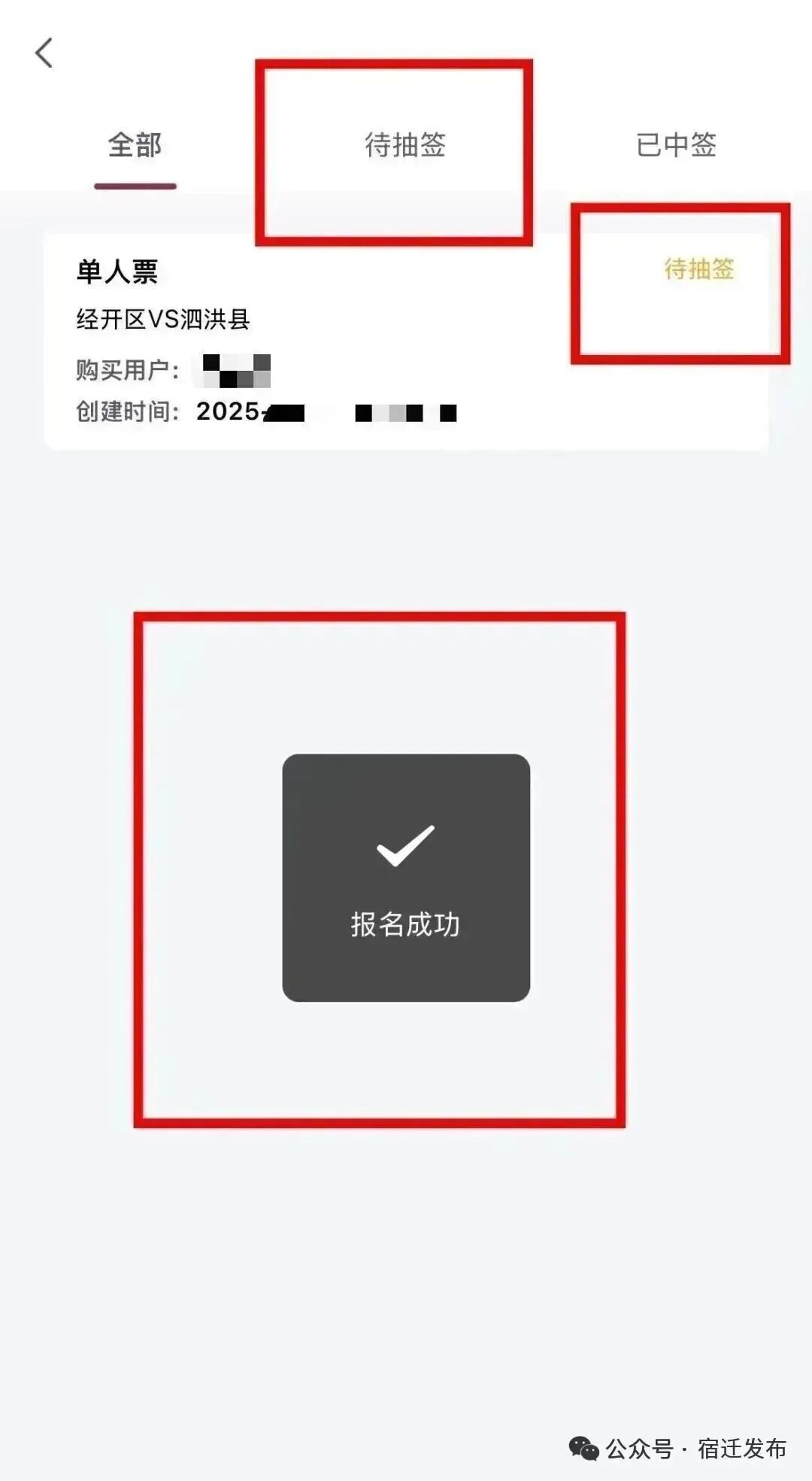This screenshot has width=812, height=1481.
Task: Switch to the 待抽签 tab
Action: 405,145
